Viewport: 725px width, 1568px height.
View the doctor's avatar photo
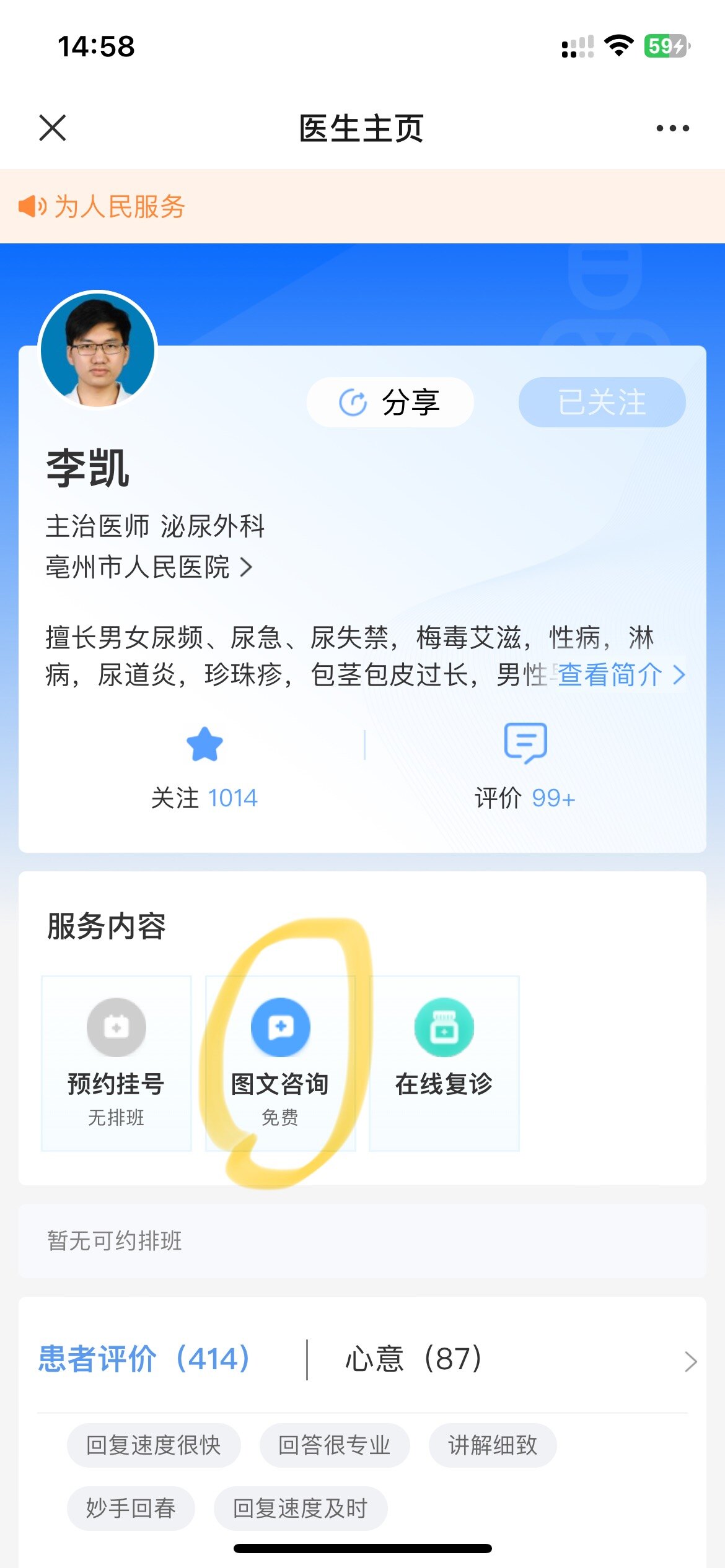tap(98, 350)
